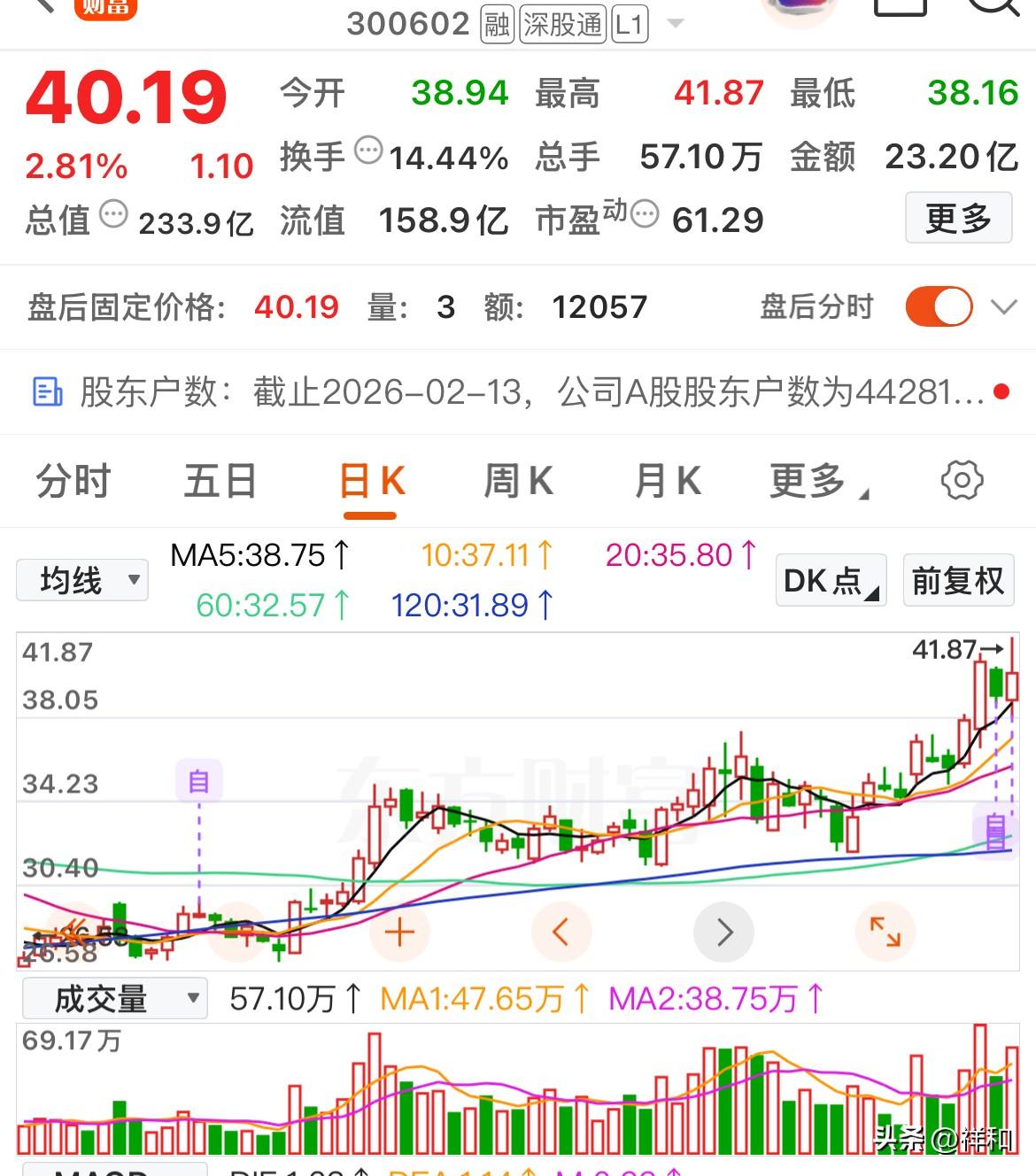Tap the plus icon to zoom the chart
This screenshot has height=1176, width=1036.
398,932
